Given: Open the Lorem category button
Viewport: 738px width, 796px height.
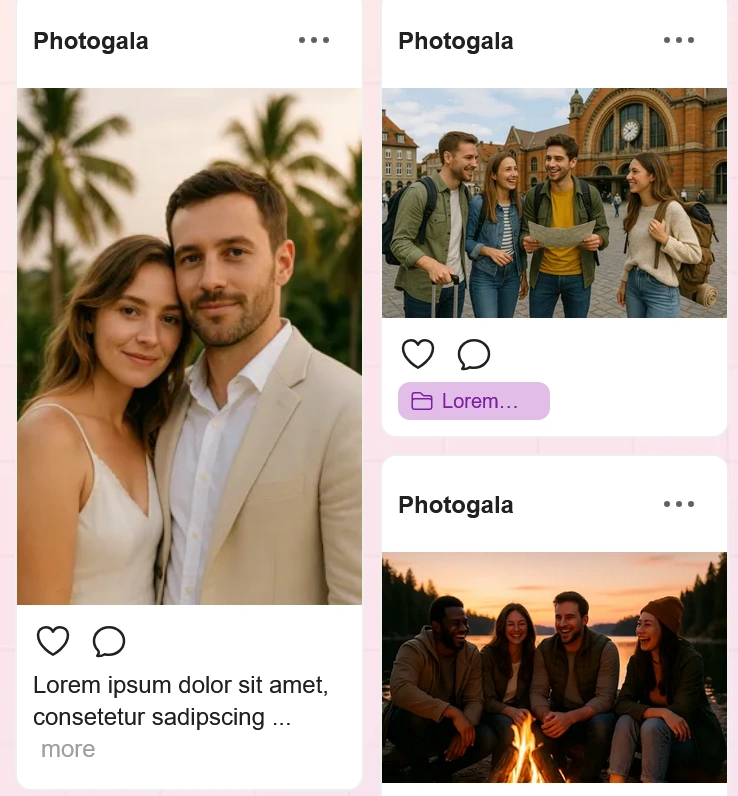Looking at the screenshot, I should (474, 400).
